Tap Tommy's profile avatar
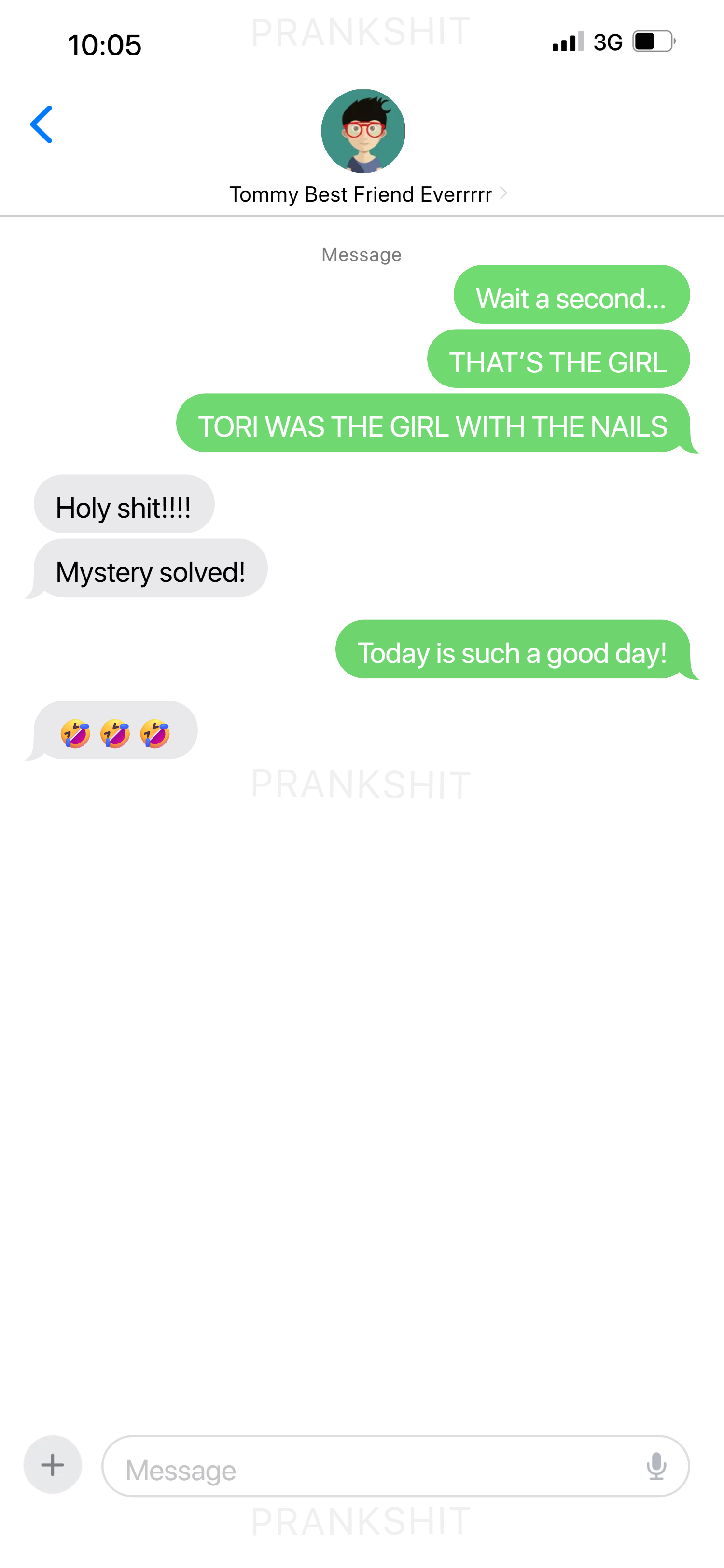This screenshot has width=724, height=1568. pos(363,131)
